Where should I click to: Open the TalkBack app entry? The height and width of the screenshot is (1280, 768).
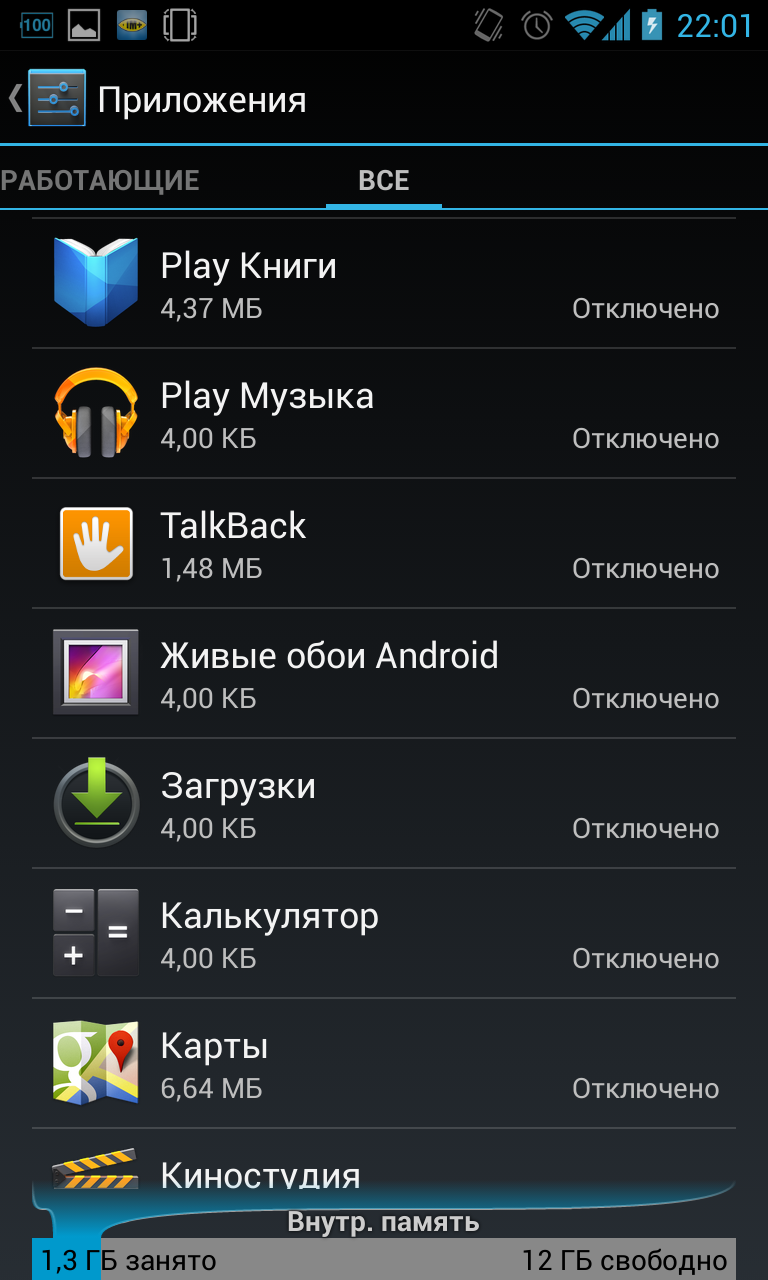(x=384, y=543)
